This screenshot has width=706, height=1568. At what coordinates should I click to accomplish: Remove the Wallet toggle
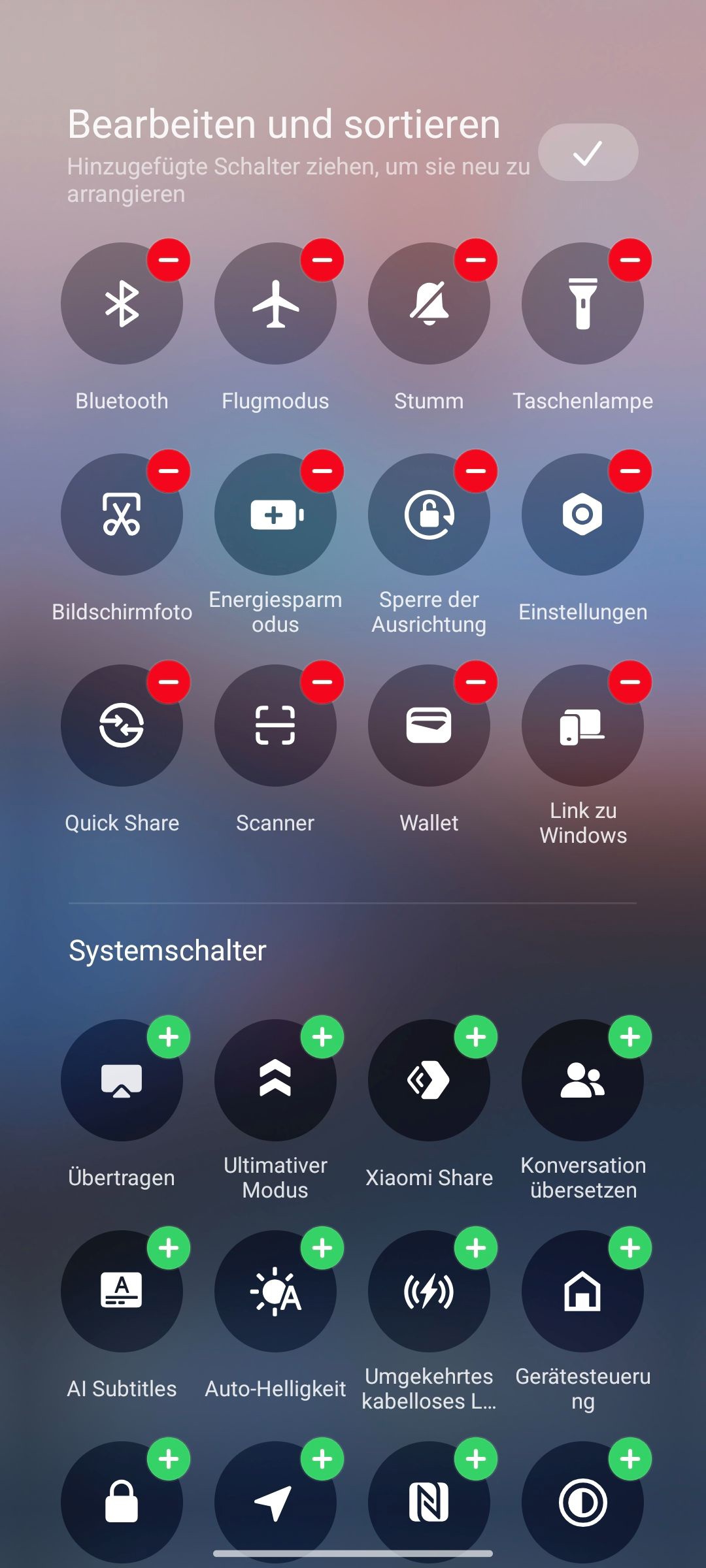[476, 682]
